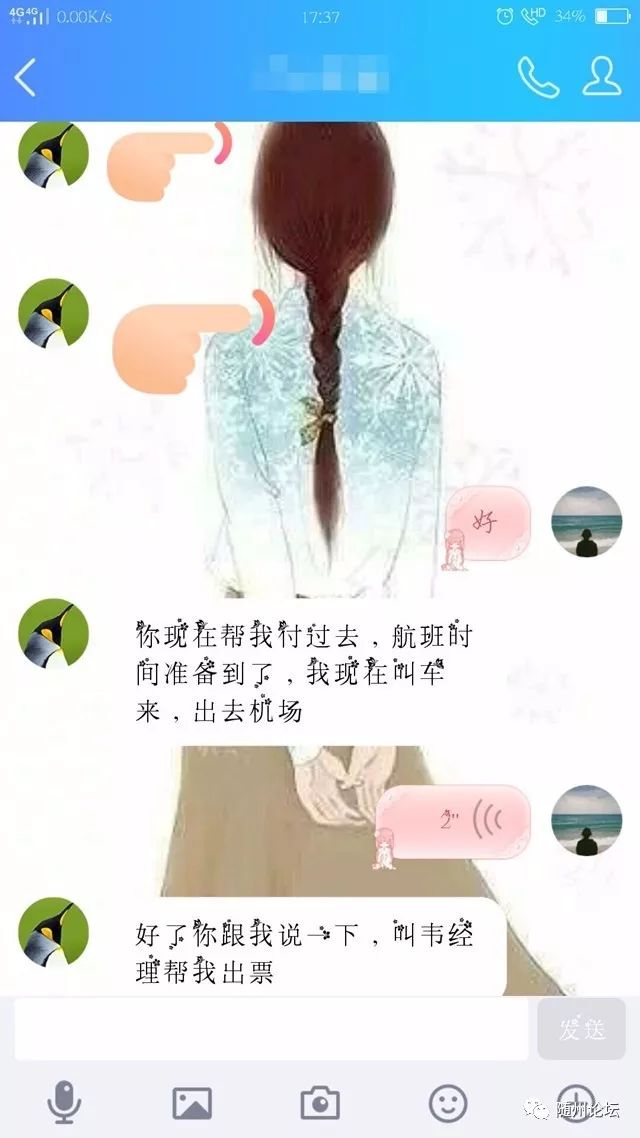Tap the 发送 send button
The width and height of the screenshot is (640, 1138).
point(582,1029)
